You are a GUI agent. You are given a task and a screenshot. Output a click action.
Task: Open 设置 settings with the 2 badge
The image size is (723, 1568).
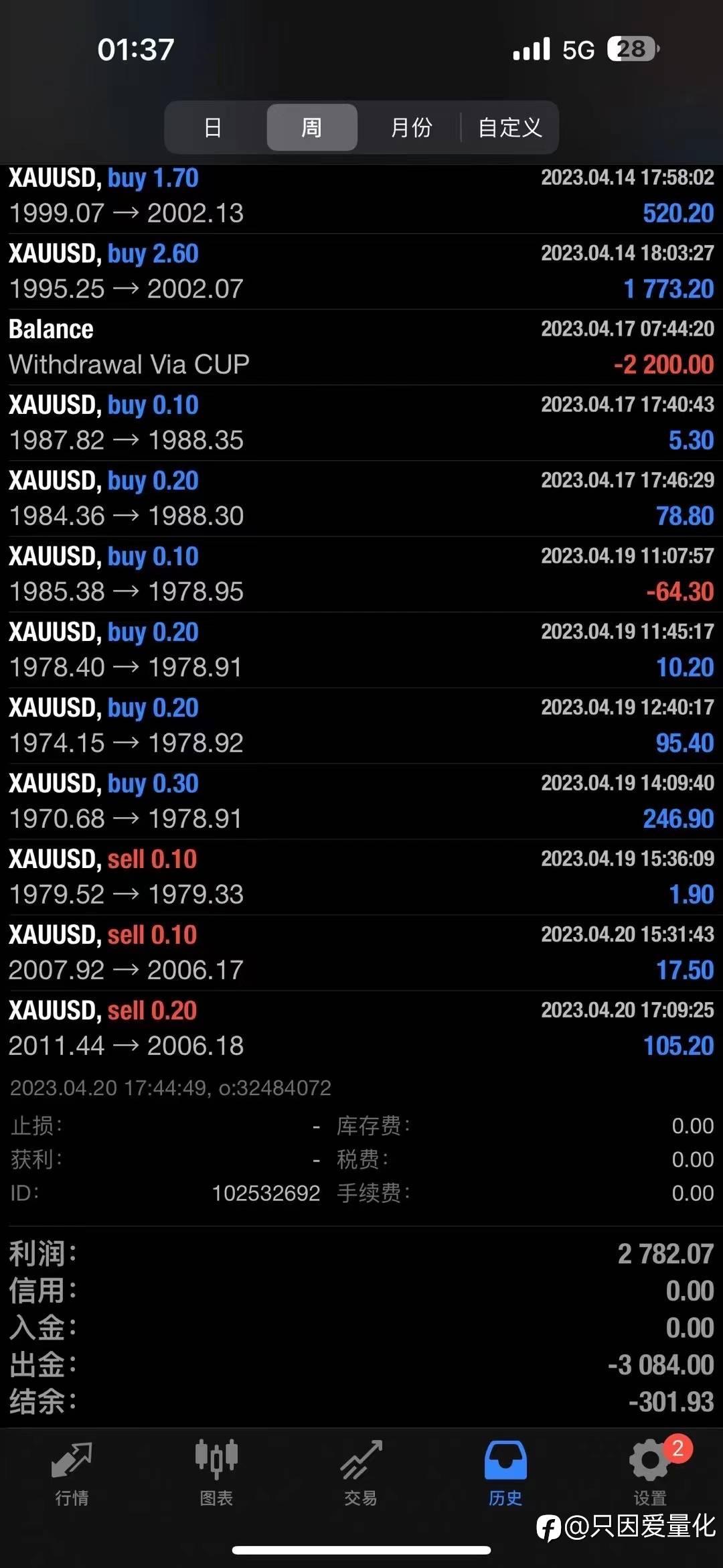(651, 1474)
